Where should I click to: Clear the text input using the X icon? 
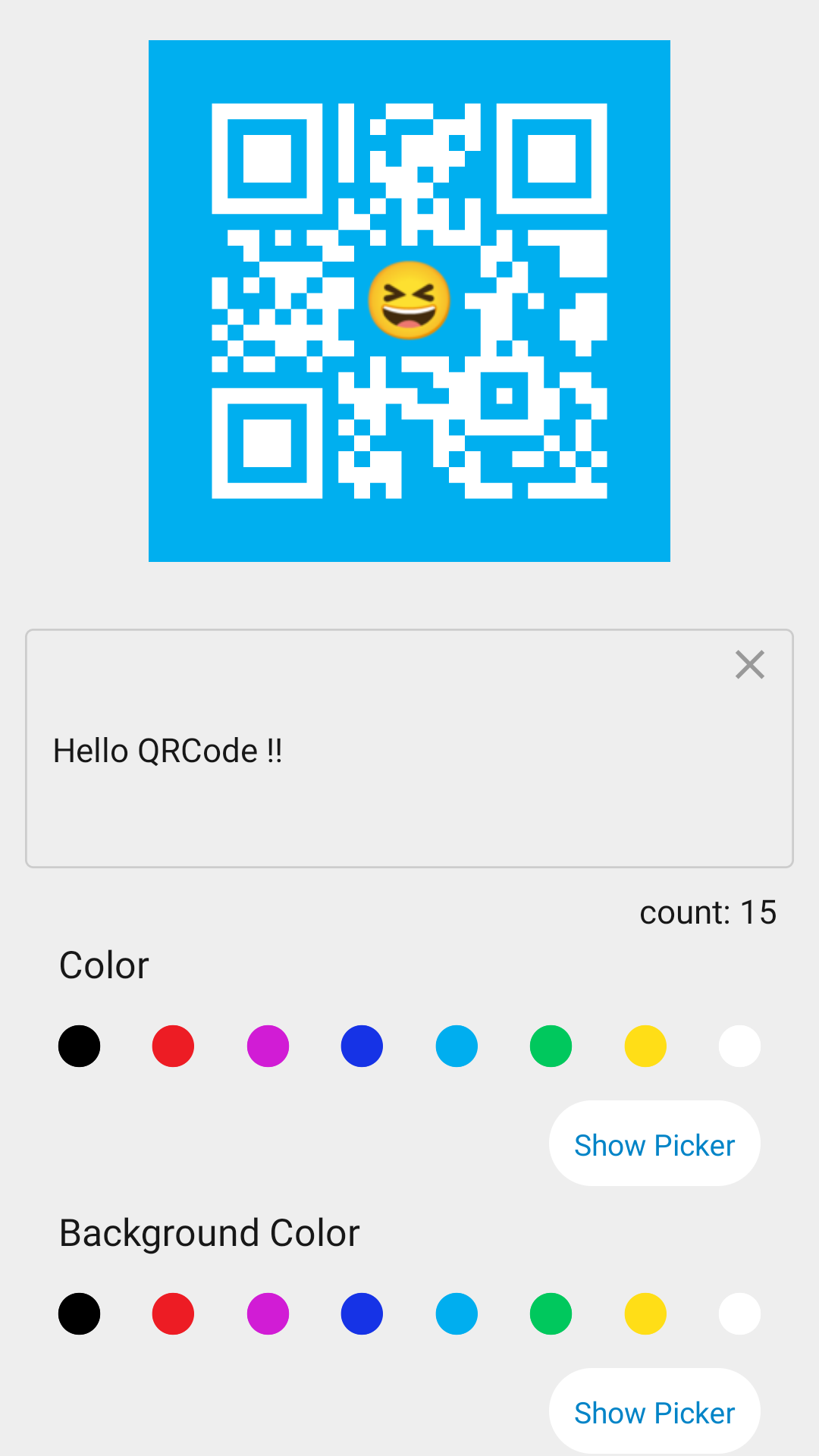[x=749, y=664]
